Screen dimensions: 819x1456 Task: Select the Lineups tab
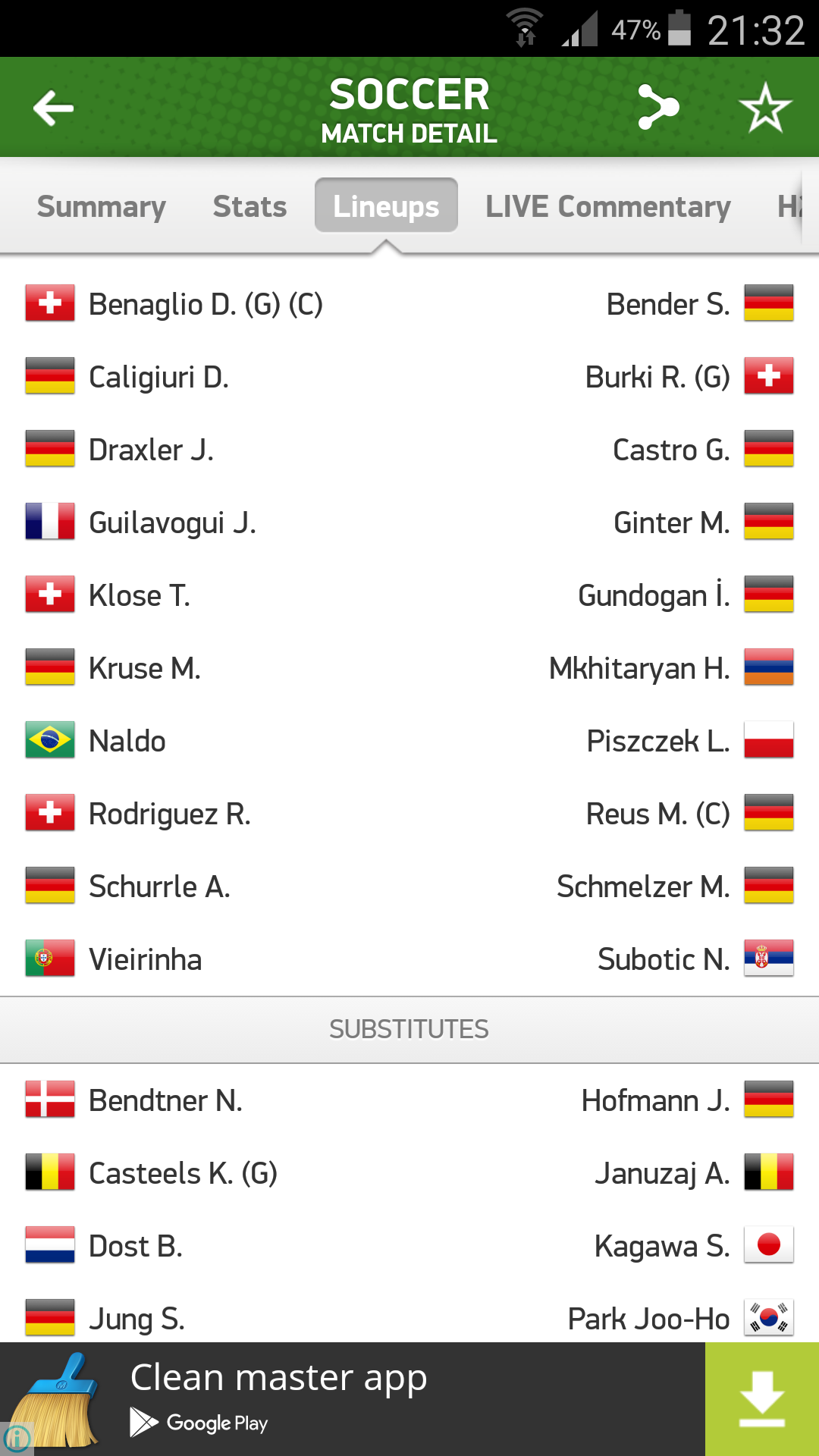pos(386,206)
